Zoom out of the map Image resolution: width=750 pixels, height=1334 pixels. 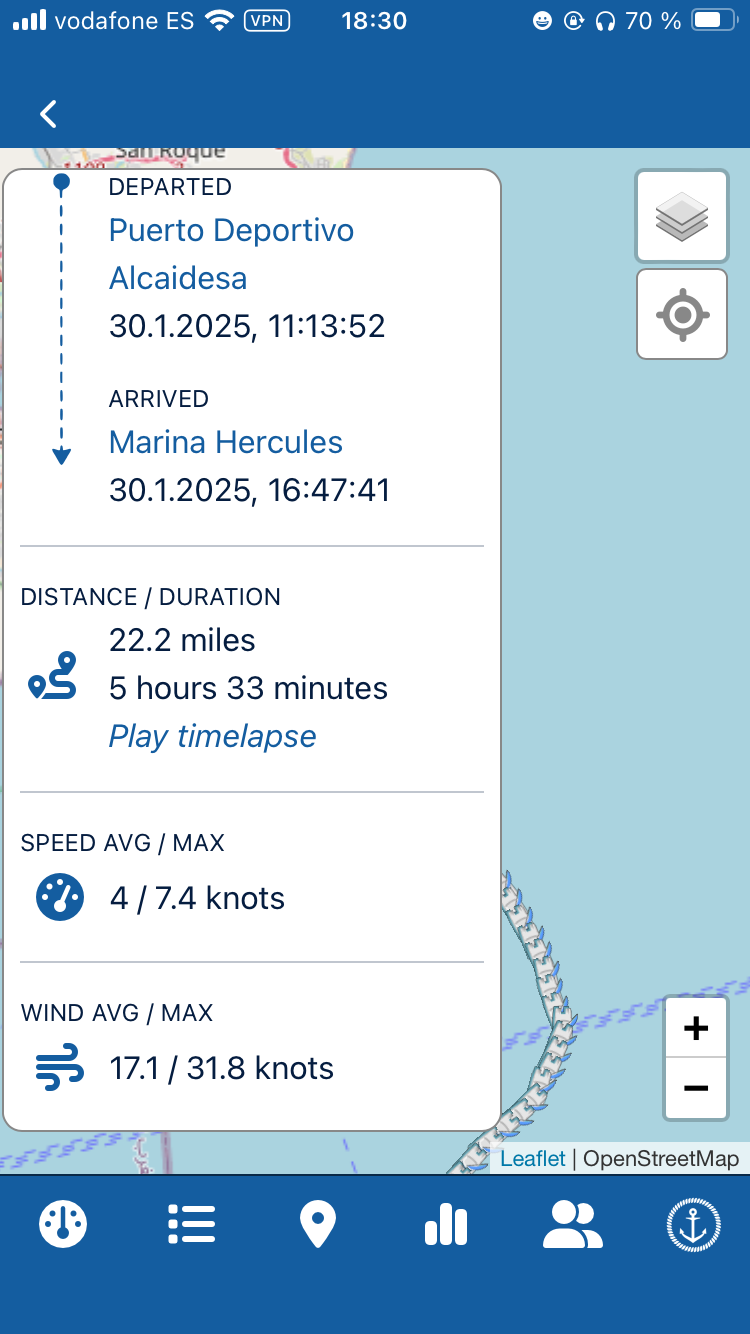(696, 1088)
